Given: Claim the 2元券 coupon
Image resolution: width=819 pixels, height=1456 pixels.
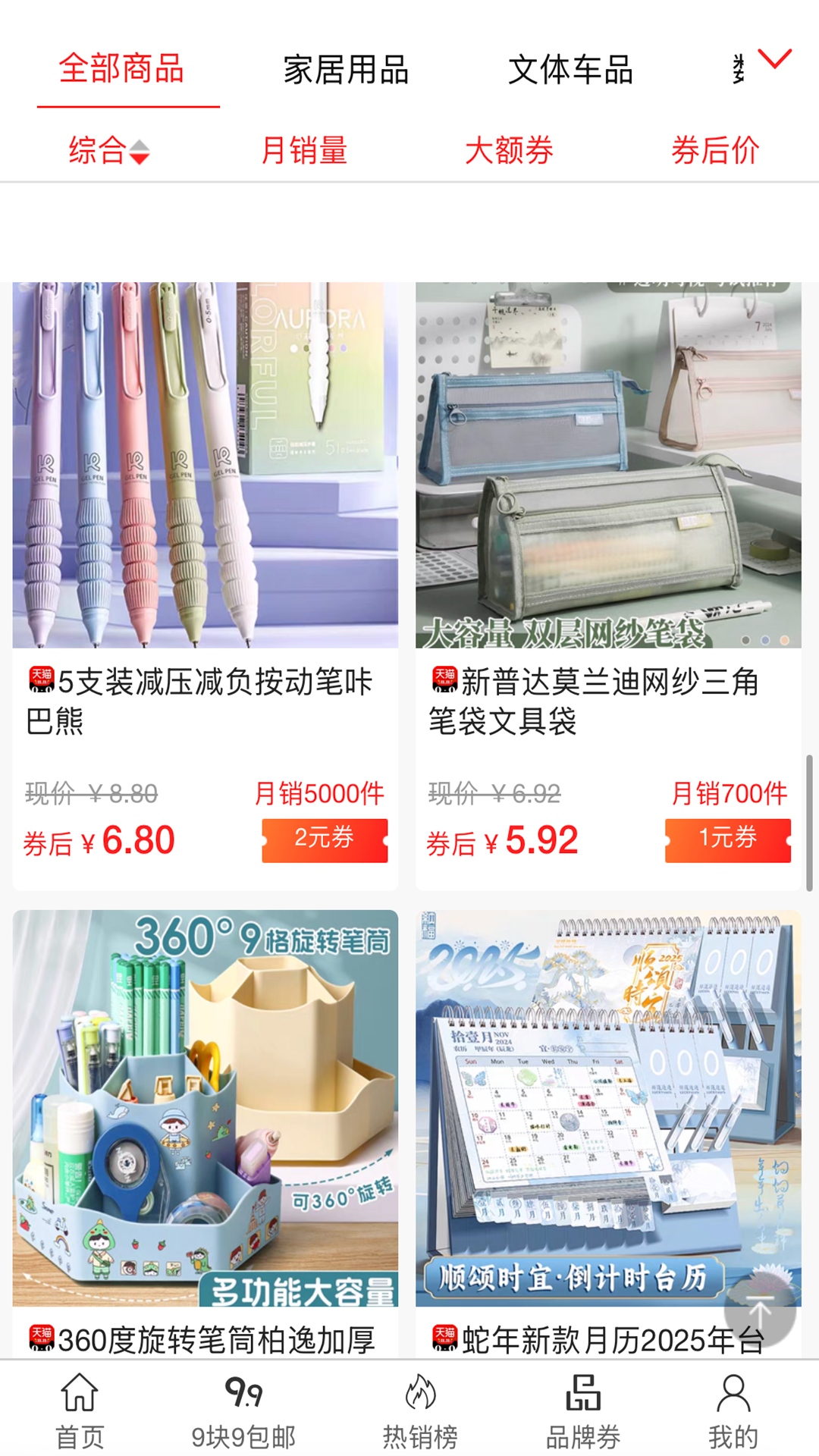Looking at the screenshot, I should click(325, 840).
